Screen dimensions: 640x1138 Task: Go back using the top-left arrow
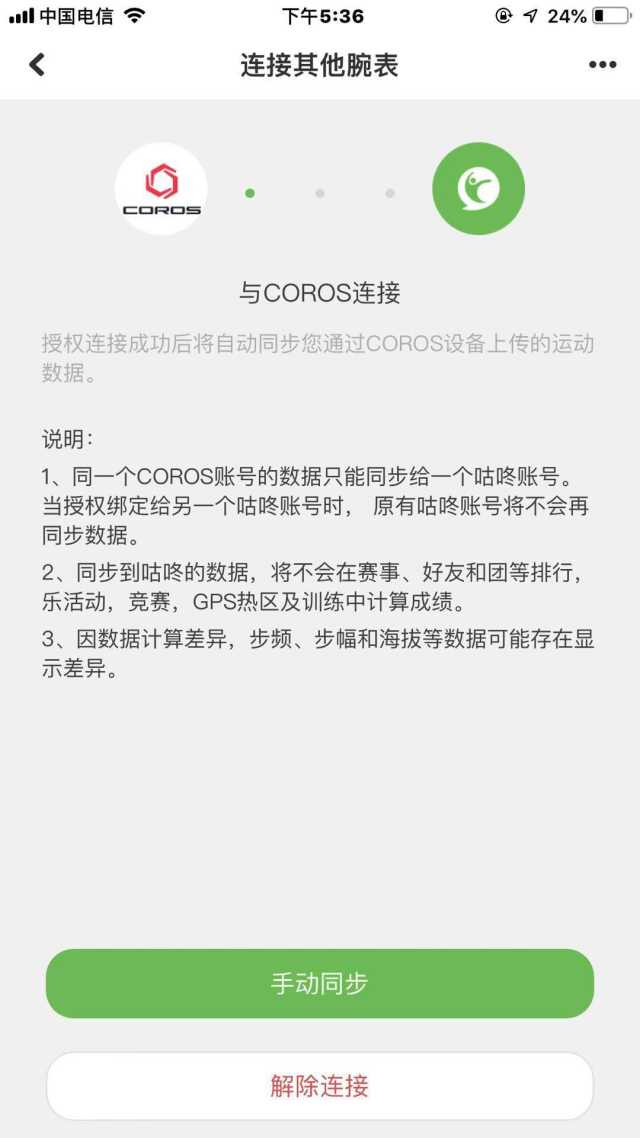point(37,65)
